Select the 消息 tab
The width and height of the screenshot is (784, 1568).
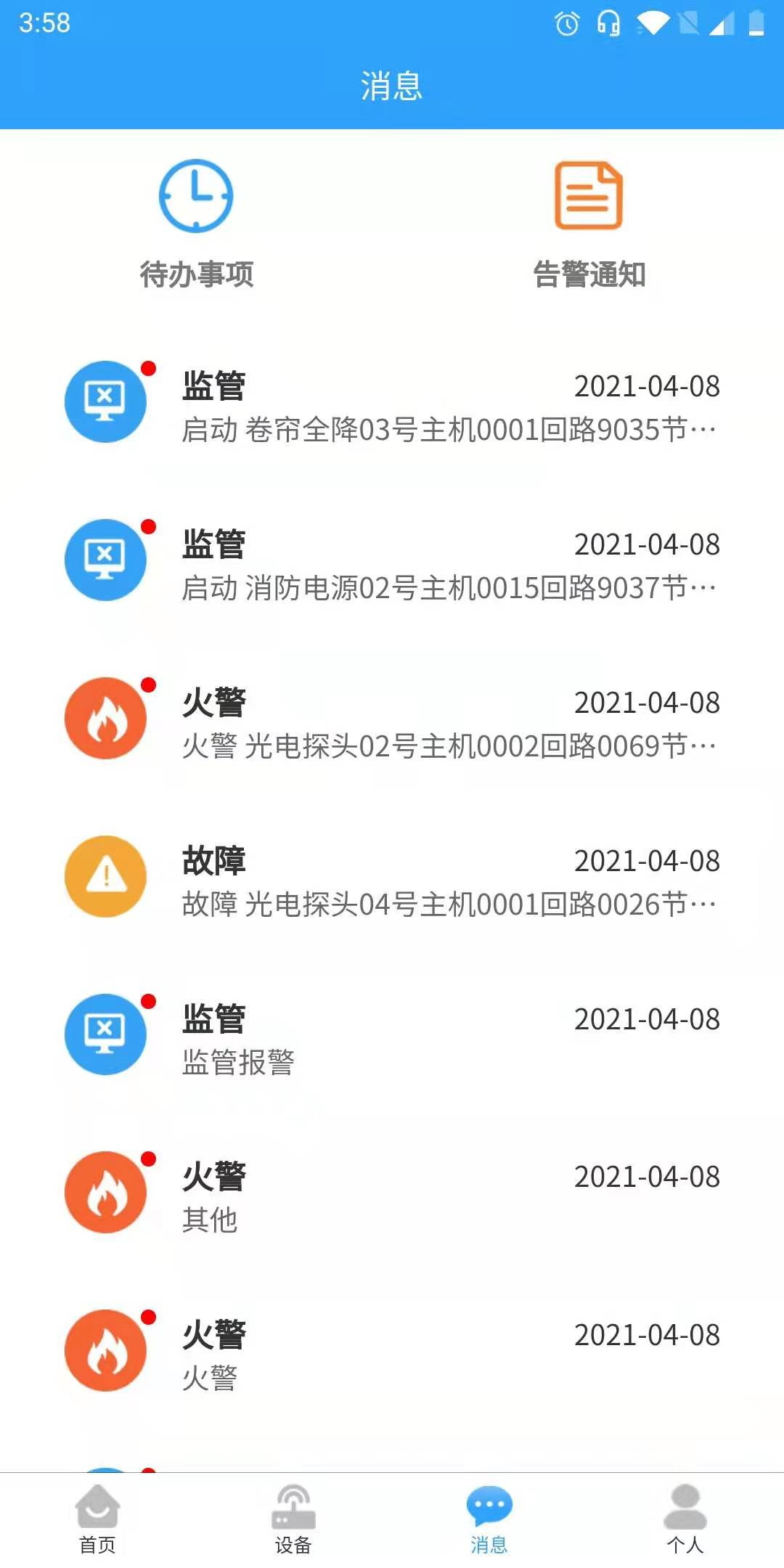489,1519
